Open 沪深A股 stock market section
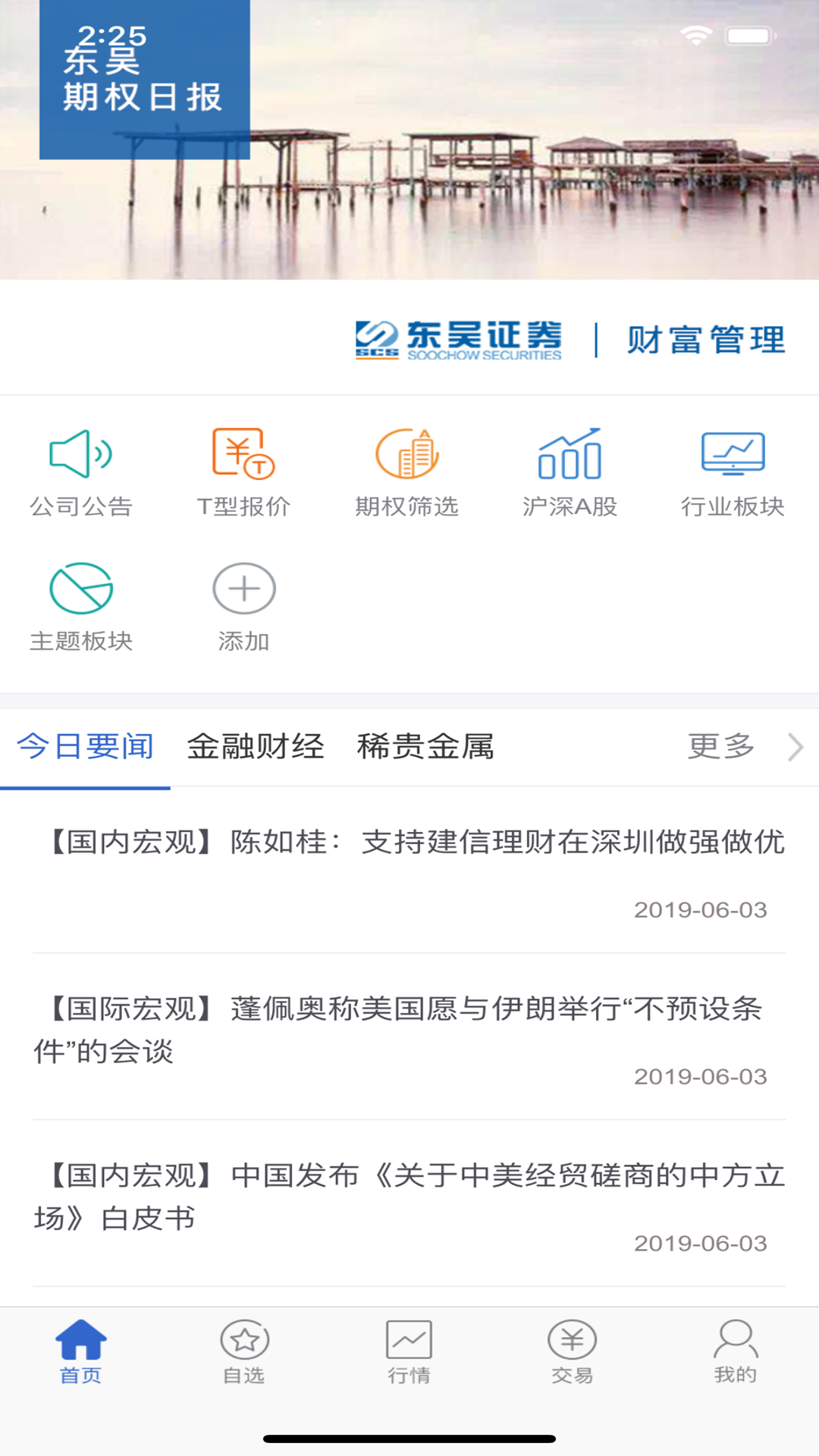The width and height of the screenshot is (819, 1456). (x=571, y=470)
